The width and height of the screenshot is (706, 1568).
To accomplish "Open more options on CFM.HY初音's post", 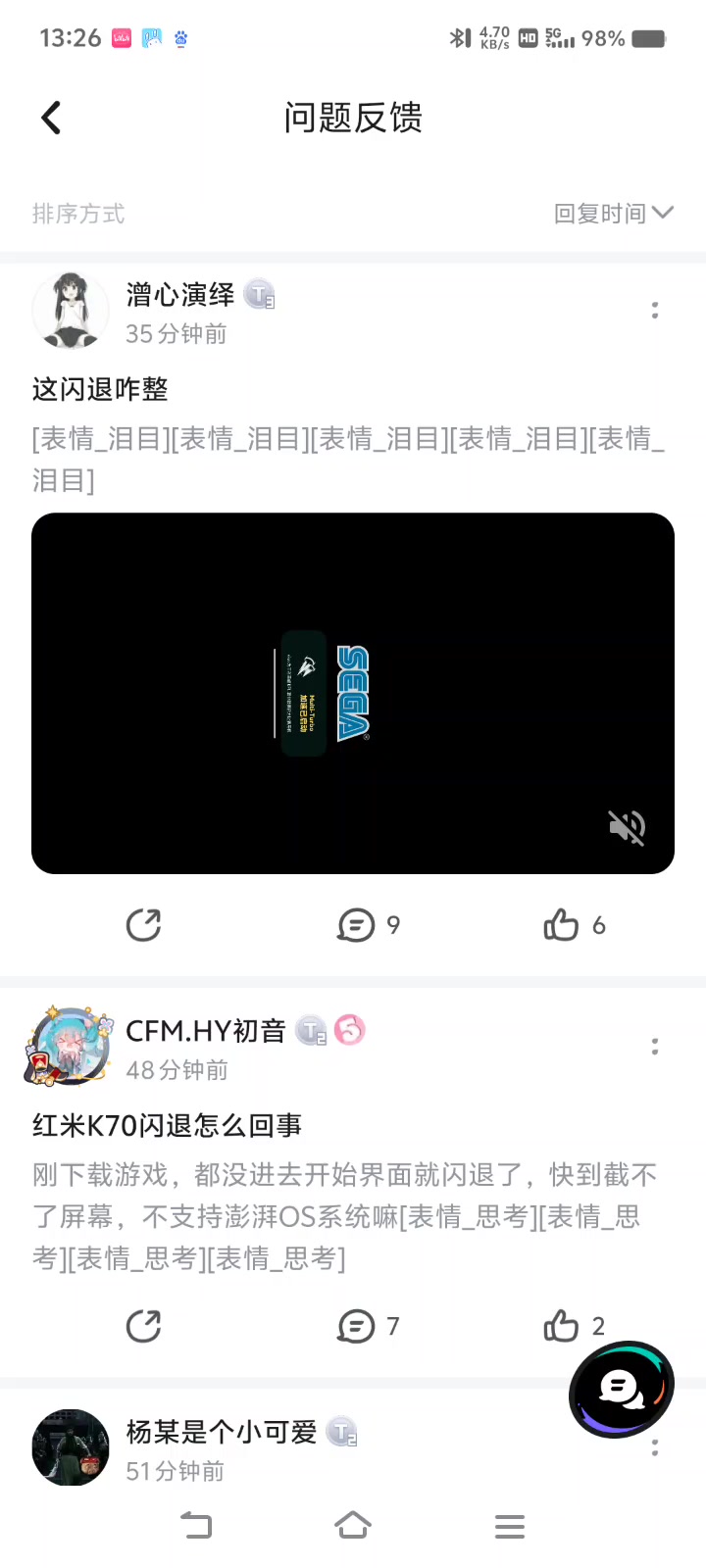I will point(655,1047).
